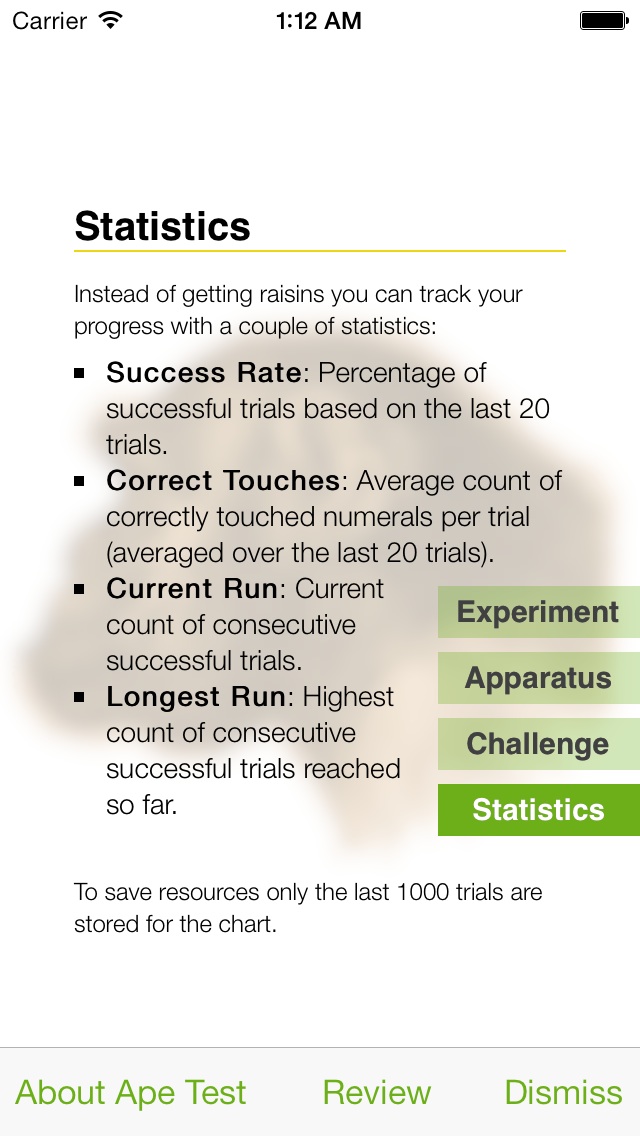Tap Review in the bottom toolbar
Screen dimensions: 640x1136
point(377,1092)
